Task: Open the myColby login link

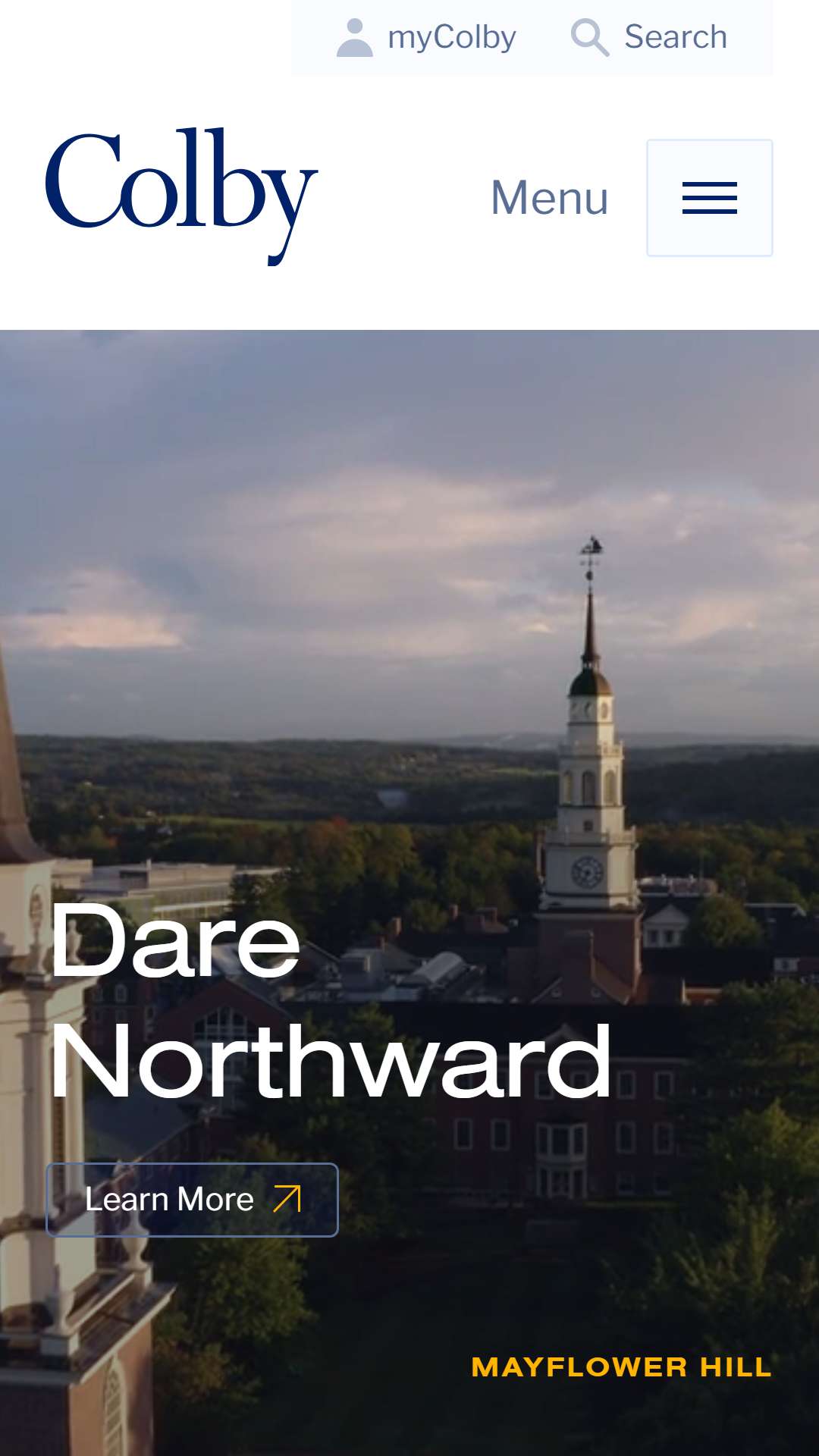Action: (x=426, y=37)
